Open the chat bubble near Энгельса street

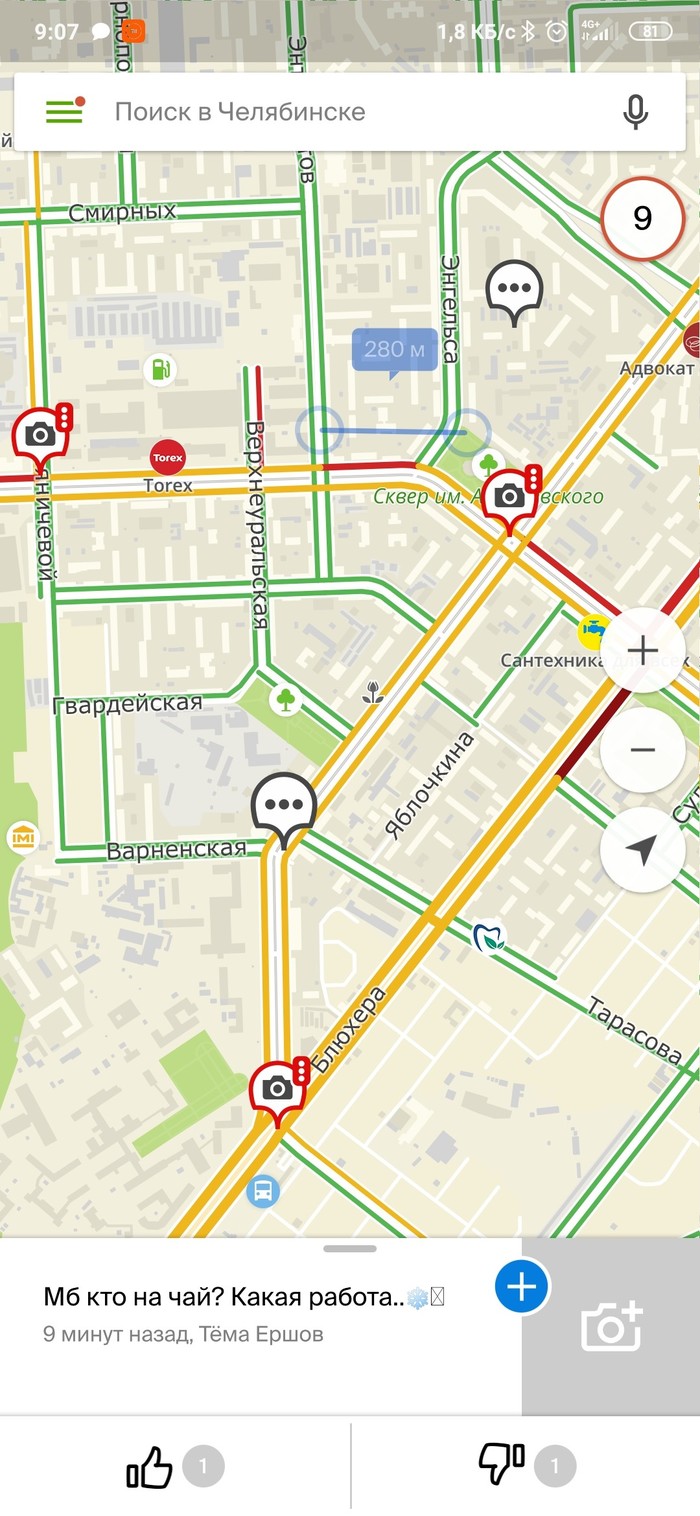(x=514, y=288)
